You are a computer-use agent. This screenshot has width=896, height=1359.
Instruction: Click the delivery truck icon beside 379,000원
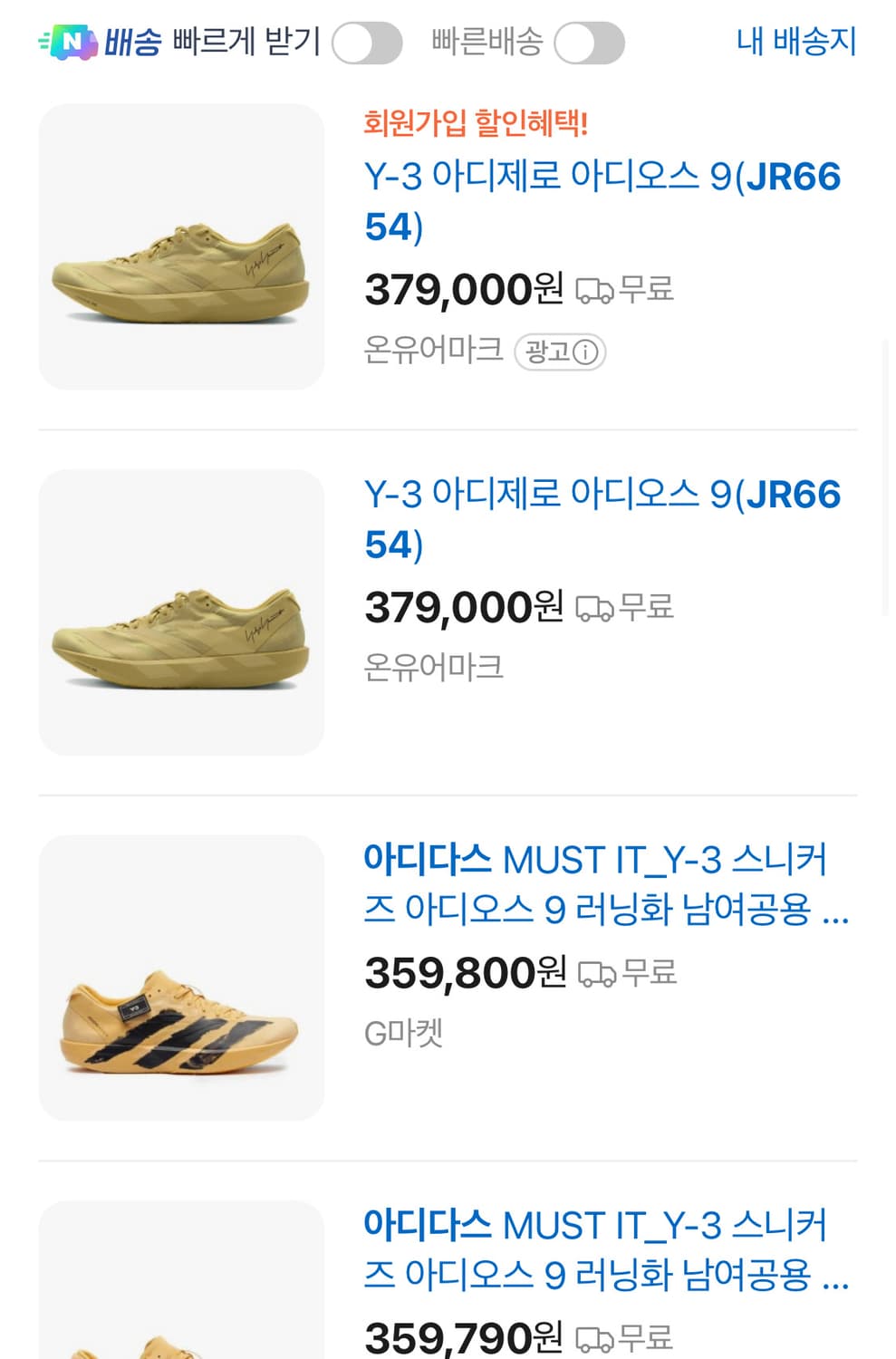tap(595, 290)
